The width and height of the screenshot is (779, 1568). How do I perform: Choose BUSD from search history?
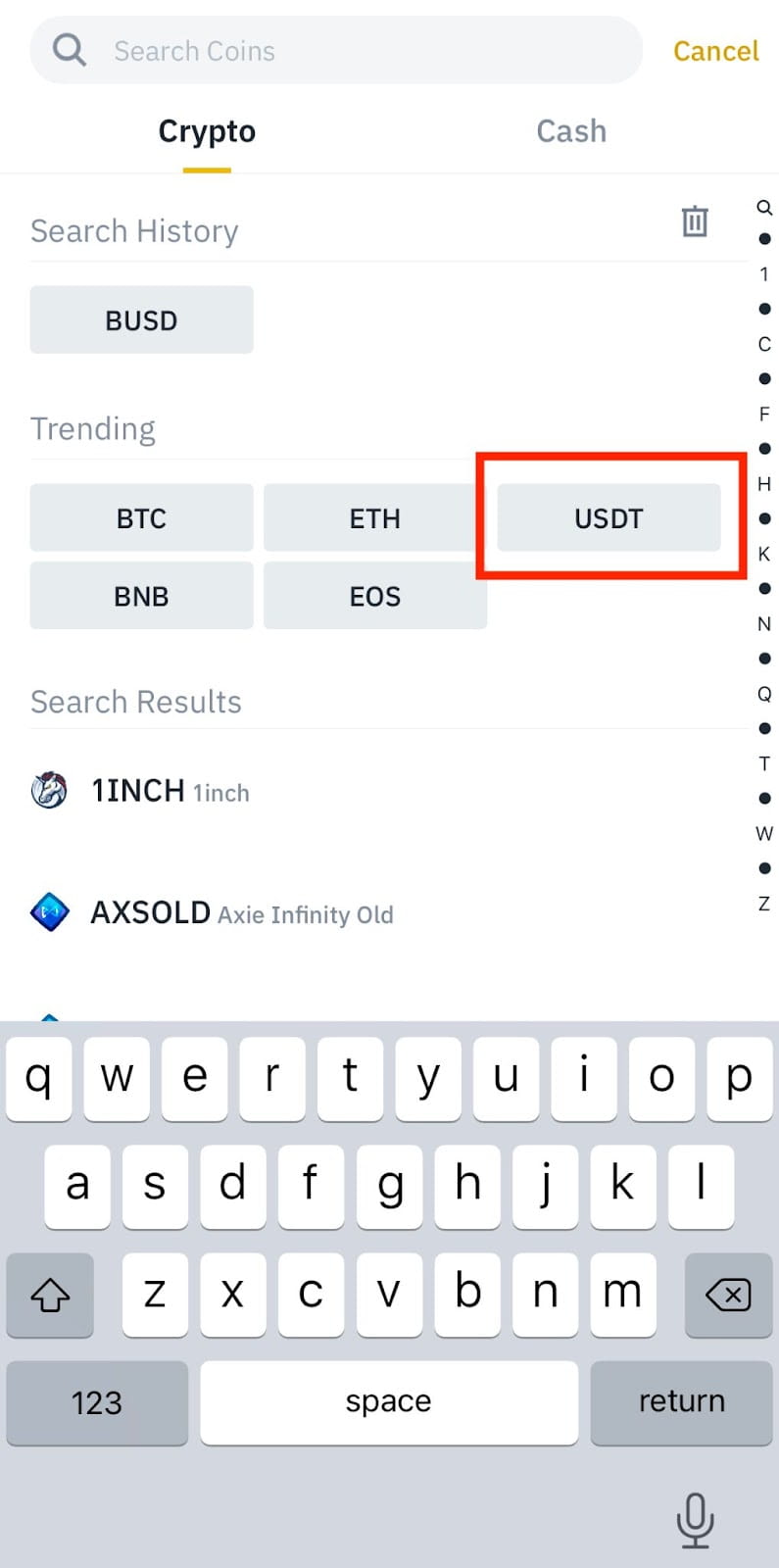(141, 320)
